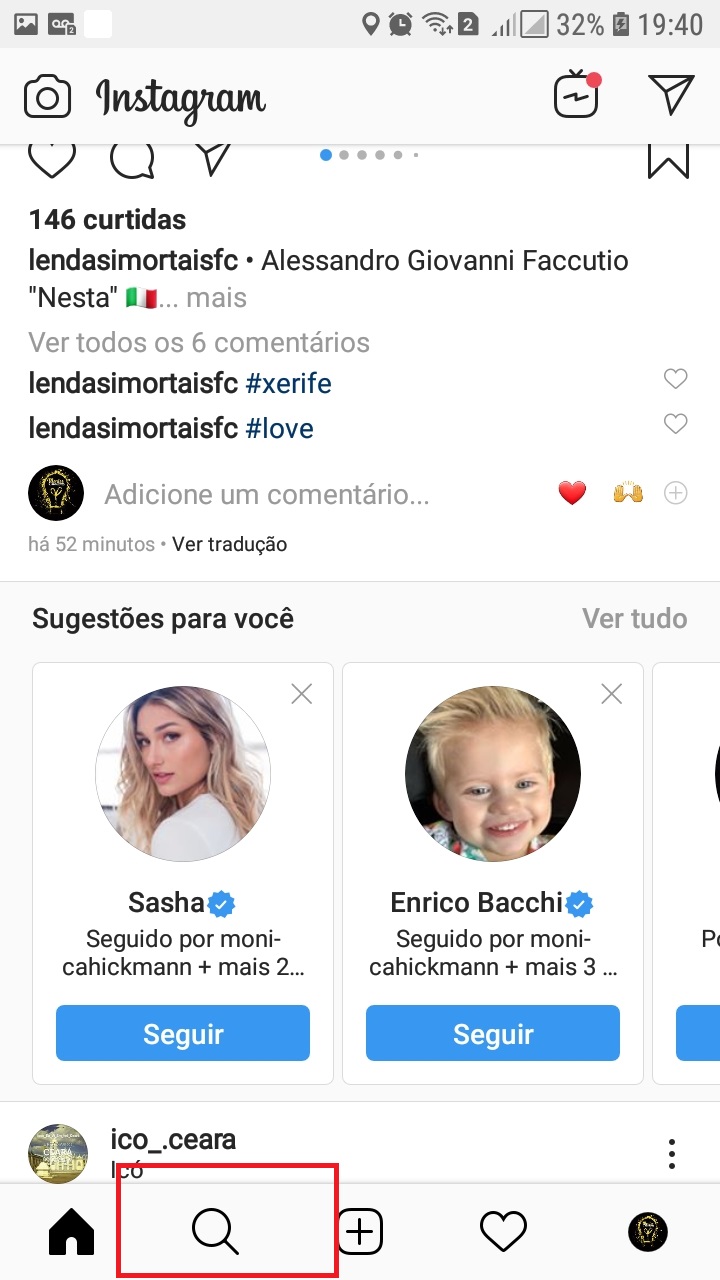Like the #xerife comment
Image resolution: width=720 pixels, height=1280 pixels.
coord(676,379)
